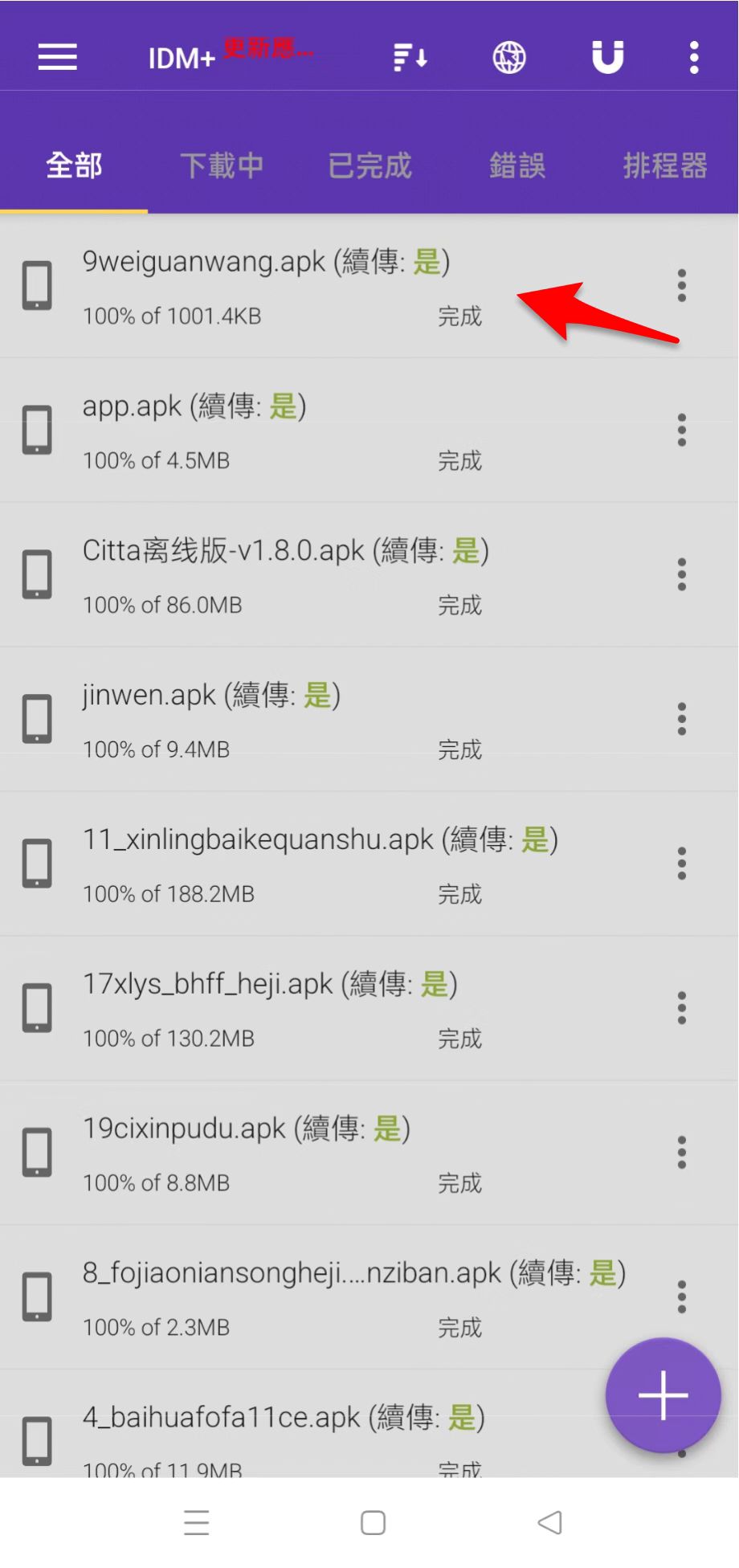Open the 9weiguanwang.apk download entry
Viewport: 739px width, 1568px height.
click(265, 286)
